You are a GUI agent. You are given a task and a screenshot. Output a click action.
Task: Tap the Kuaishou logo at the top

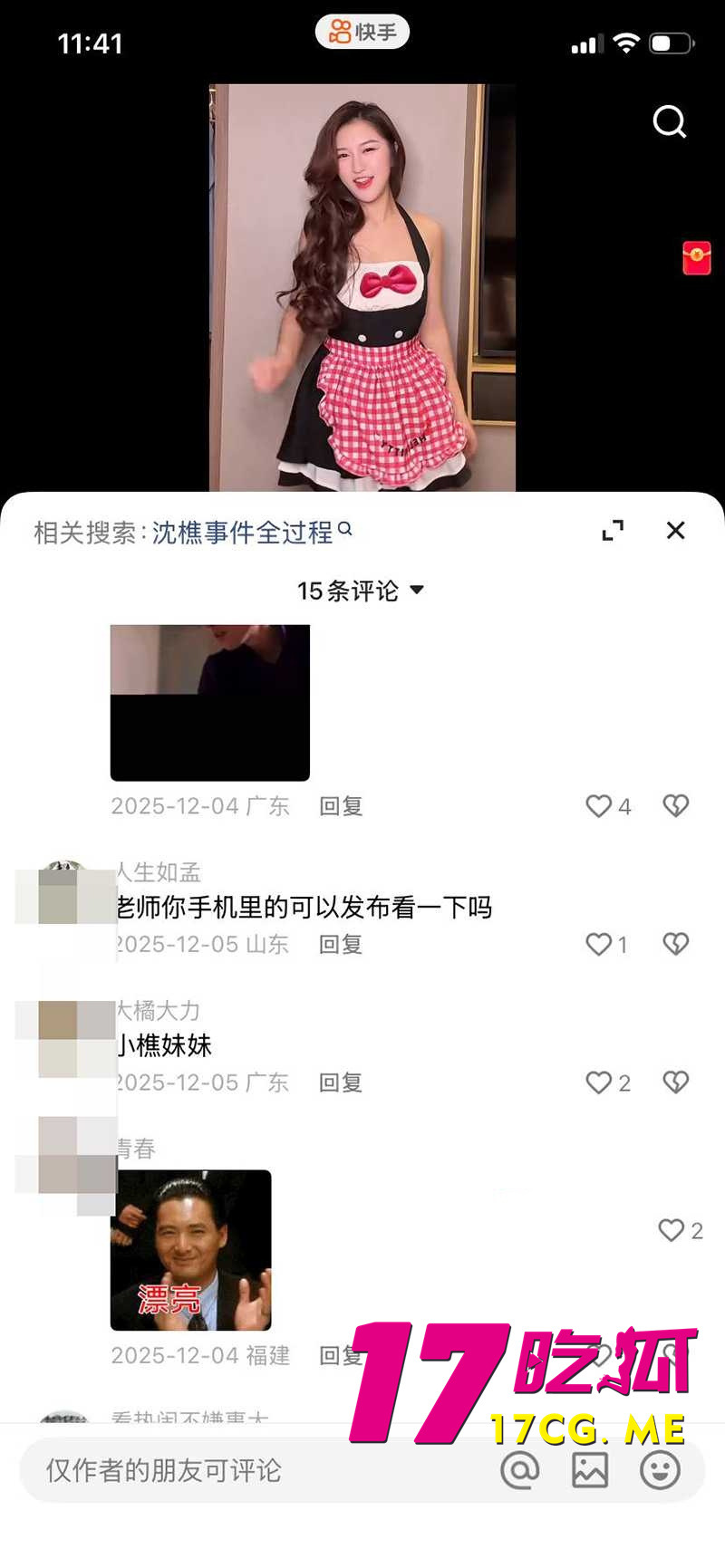(362, 31)
